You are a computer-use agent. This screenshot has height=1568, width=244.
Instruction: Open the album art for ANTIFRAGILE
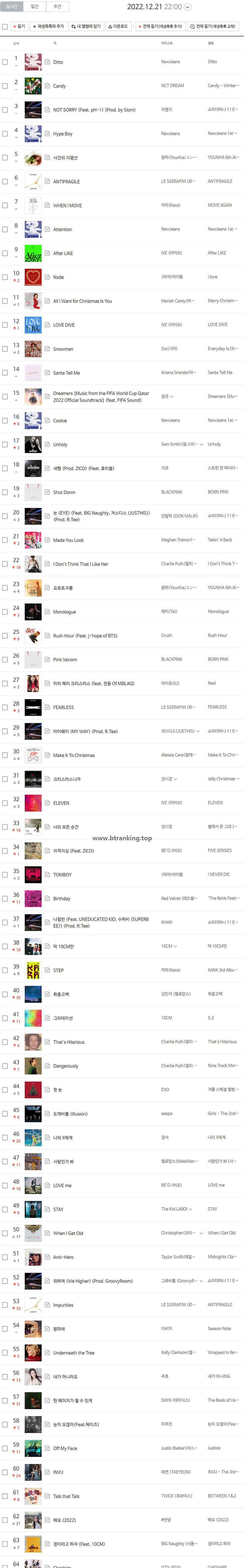pos(33,182)
